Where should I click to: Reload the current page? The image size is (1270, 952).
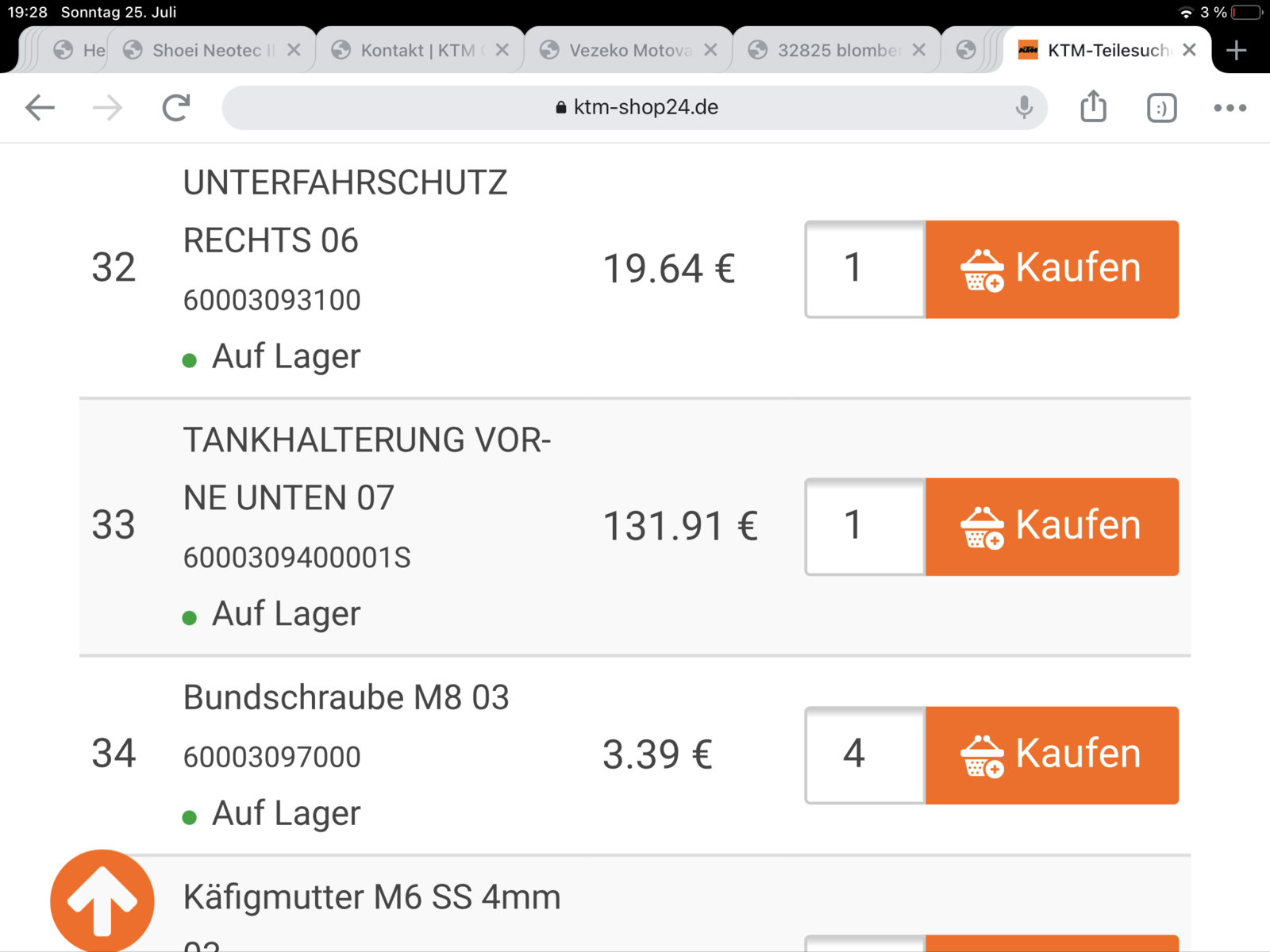176,107
